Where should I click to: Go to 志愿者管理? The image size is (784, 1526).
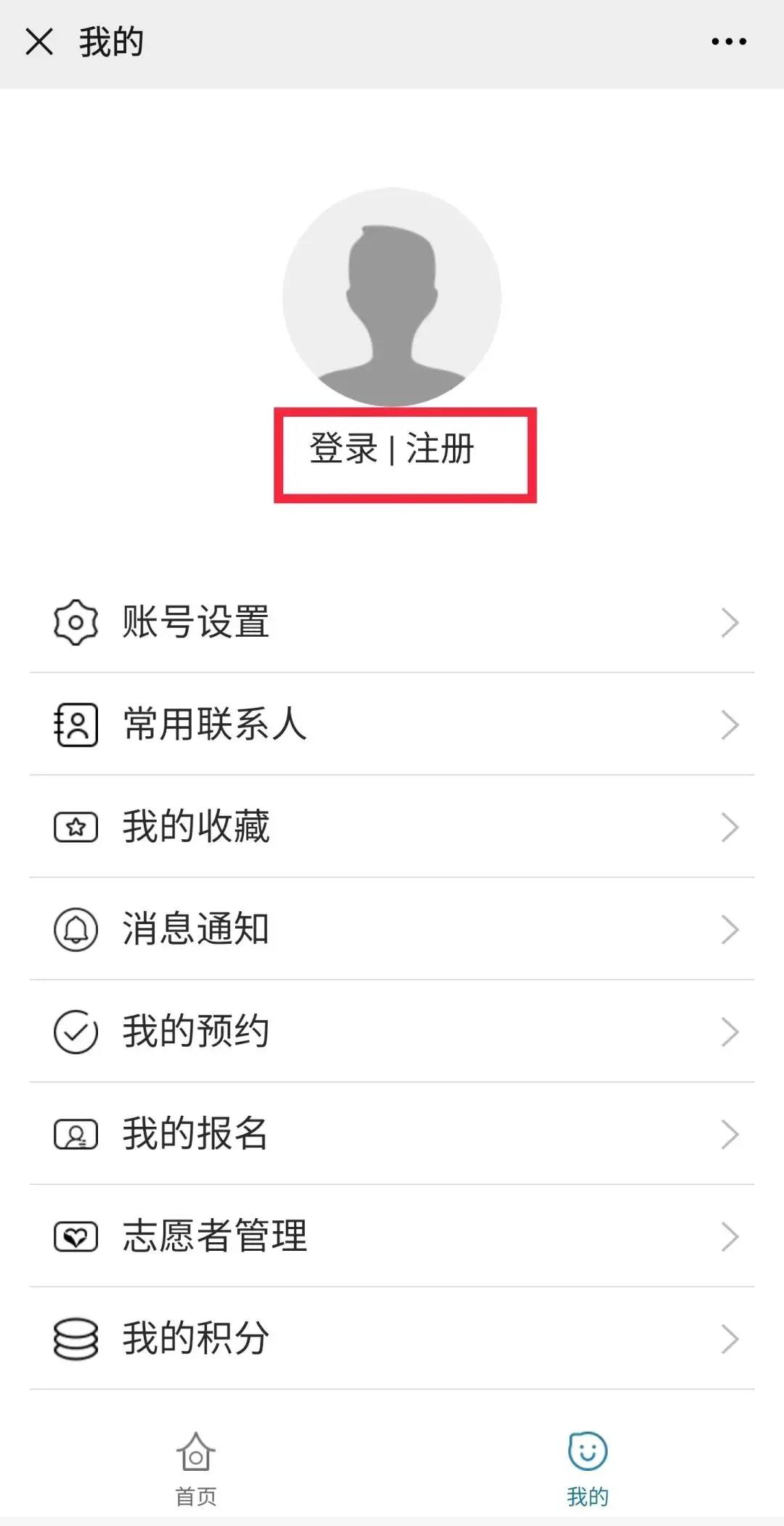click(392, 1236)
